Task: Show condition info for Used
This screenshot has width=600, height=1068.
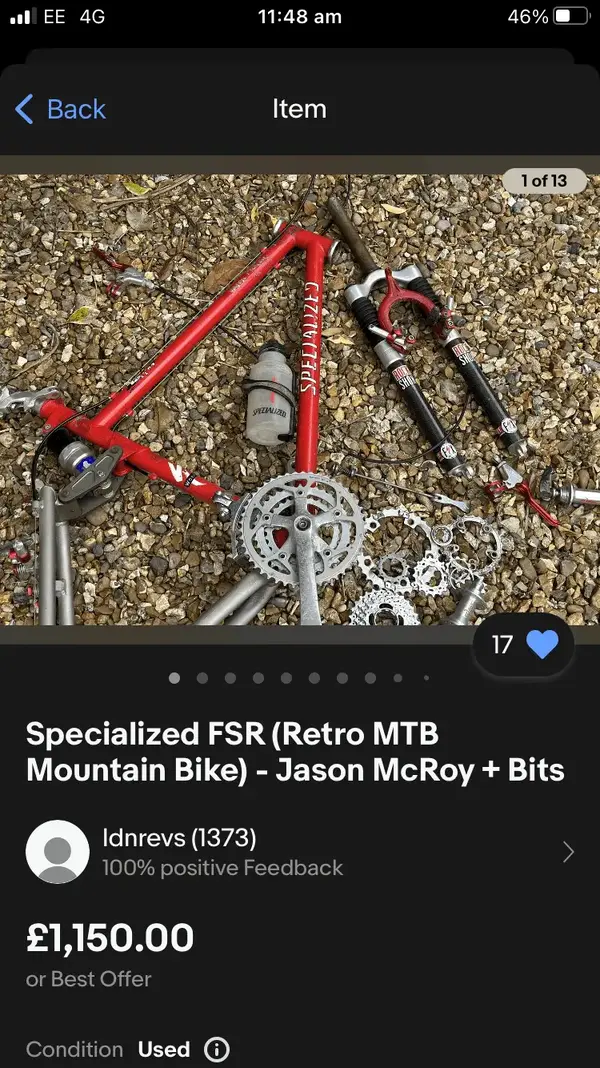Action: point(216,1049)
